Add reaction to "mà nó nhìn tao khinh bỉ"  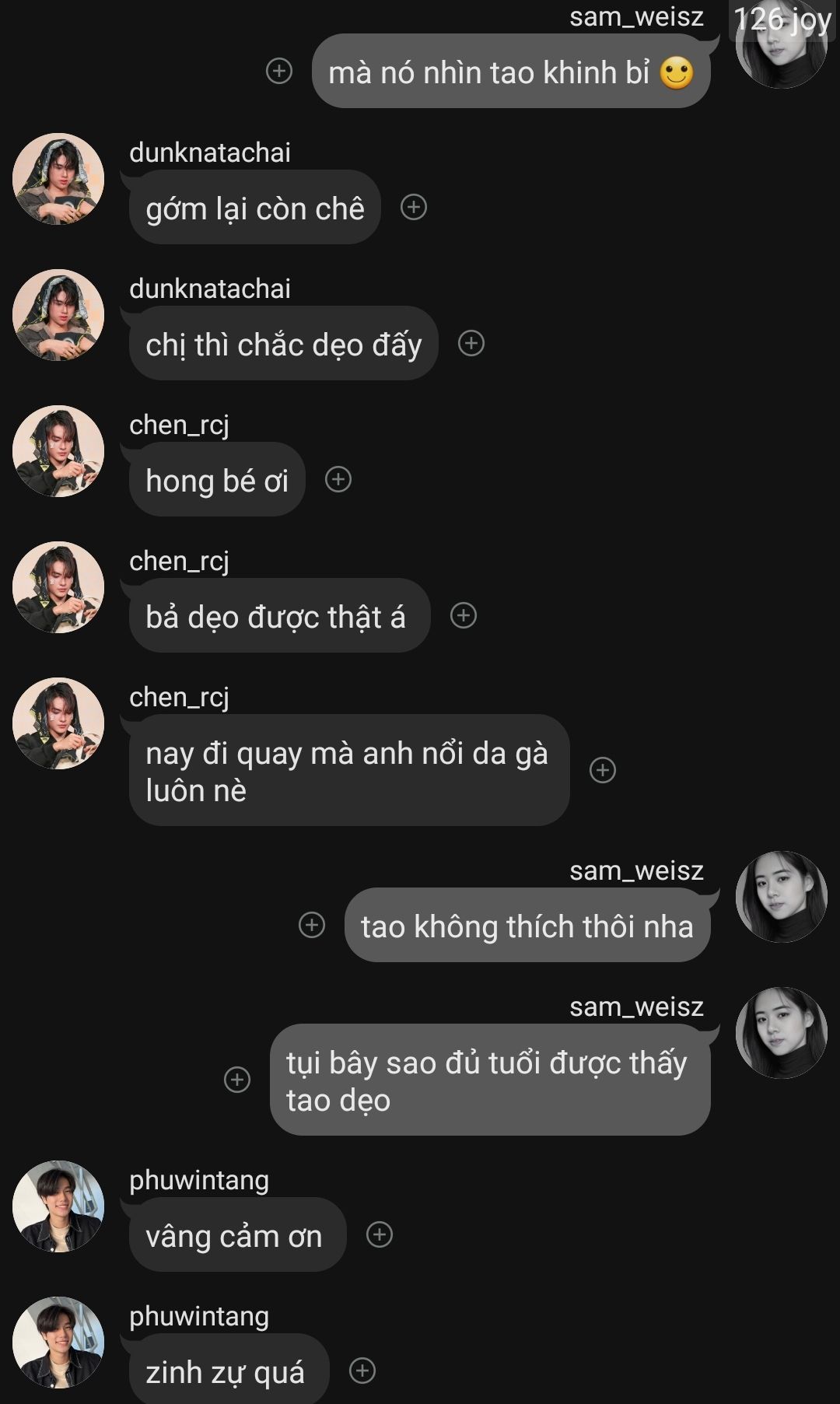pos(279,71)
